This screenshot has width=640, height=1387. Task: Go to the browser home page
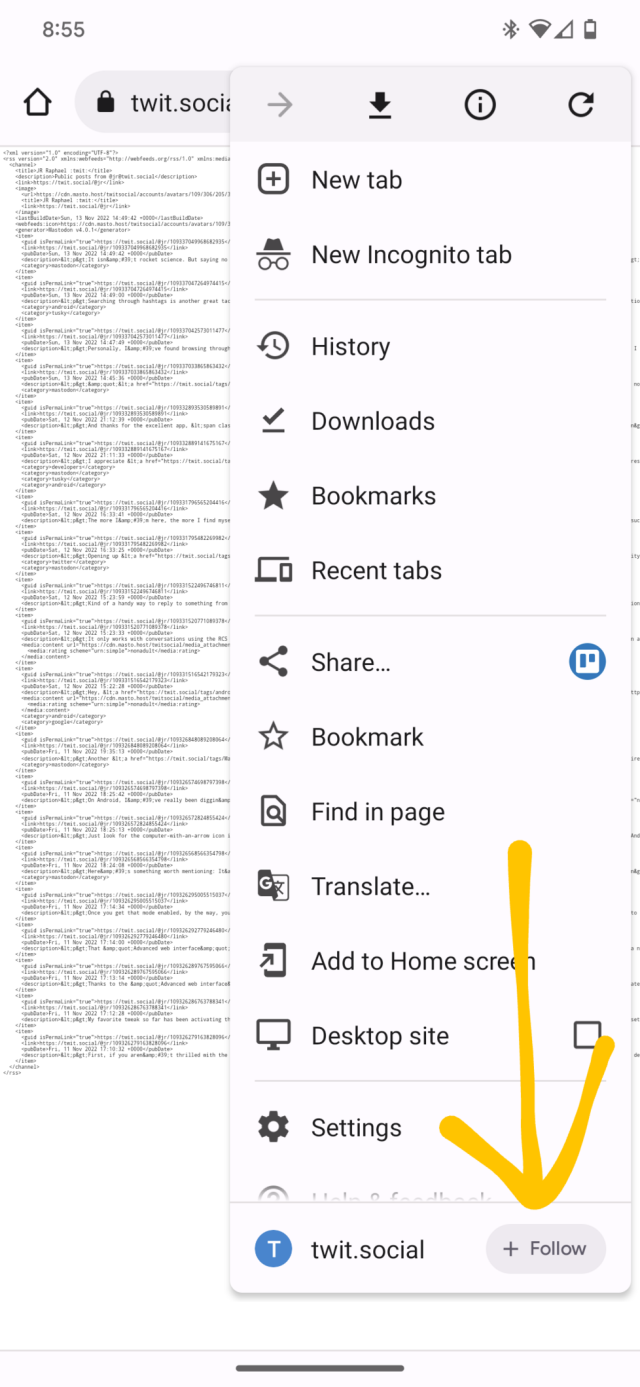37,103
